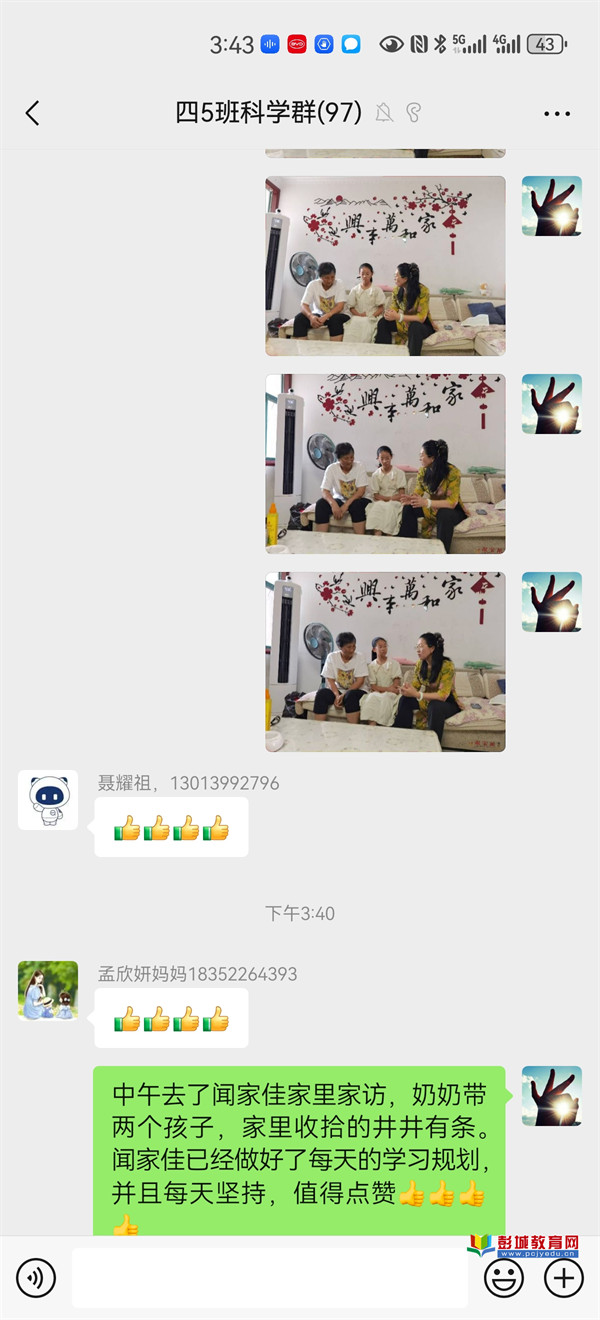Image resolution: width=600 pixels, height=1320 pixels.
Task: Open the emoji picker
Action: click(504, 1277)
